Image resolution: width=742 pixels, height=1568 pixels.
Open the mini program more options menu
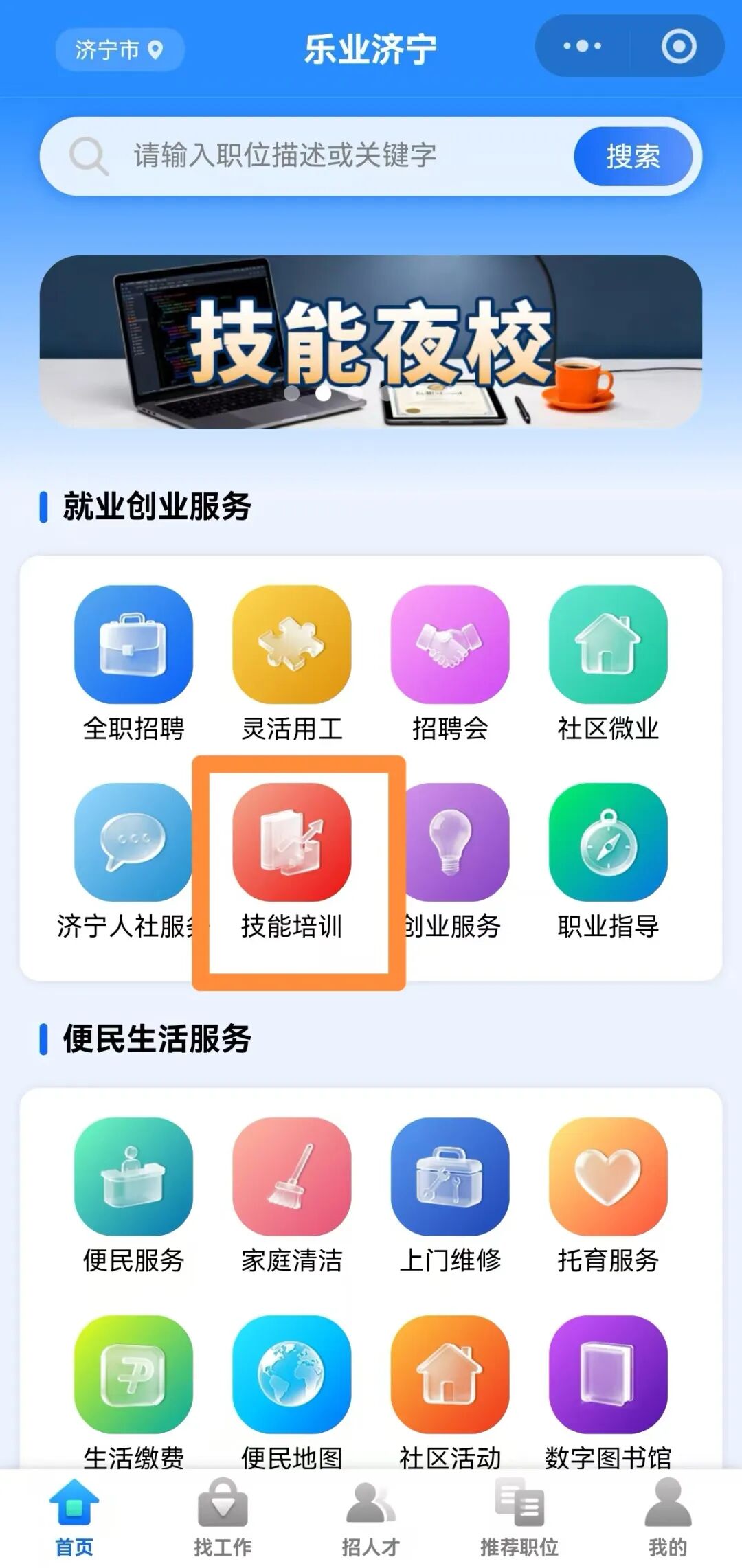point(582,46)
